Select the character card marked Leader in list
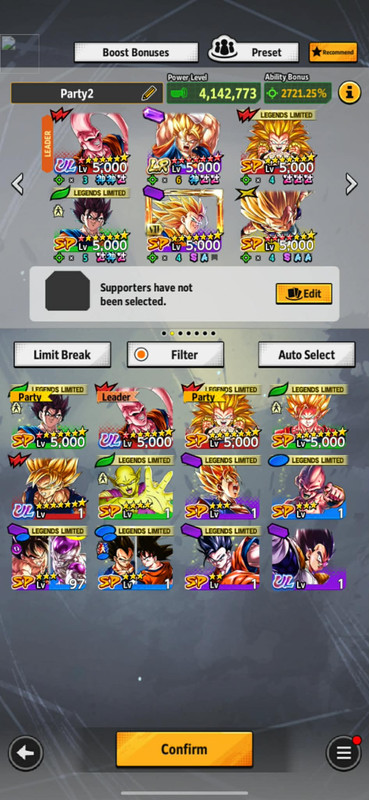Image resolution: width=369 pixels, height=800 pixels. click(x=135, y=416)
